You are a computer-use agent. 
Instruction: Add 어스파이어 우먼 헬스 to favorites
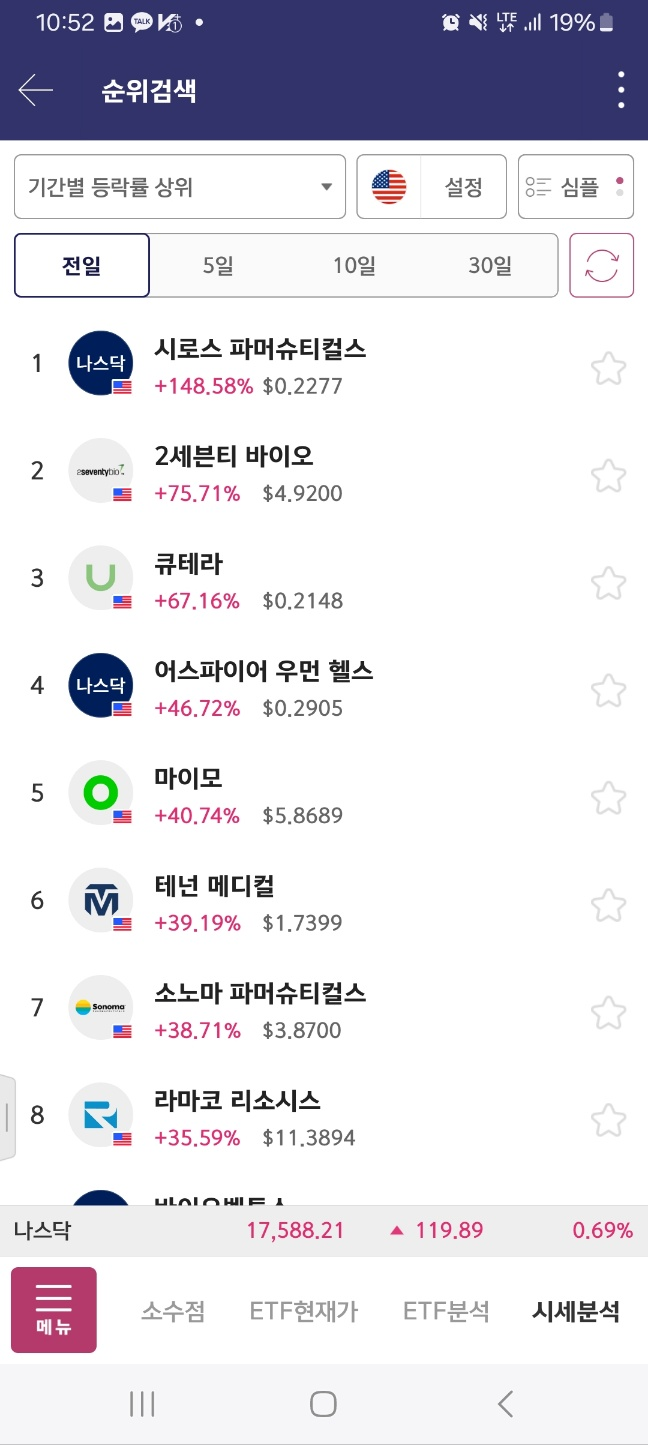pos(608,690)
